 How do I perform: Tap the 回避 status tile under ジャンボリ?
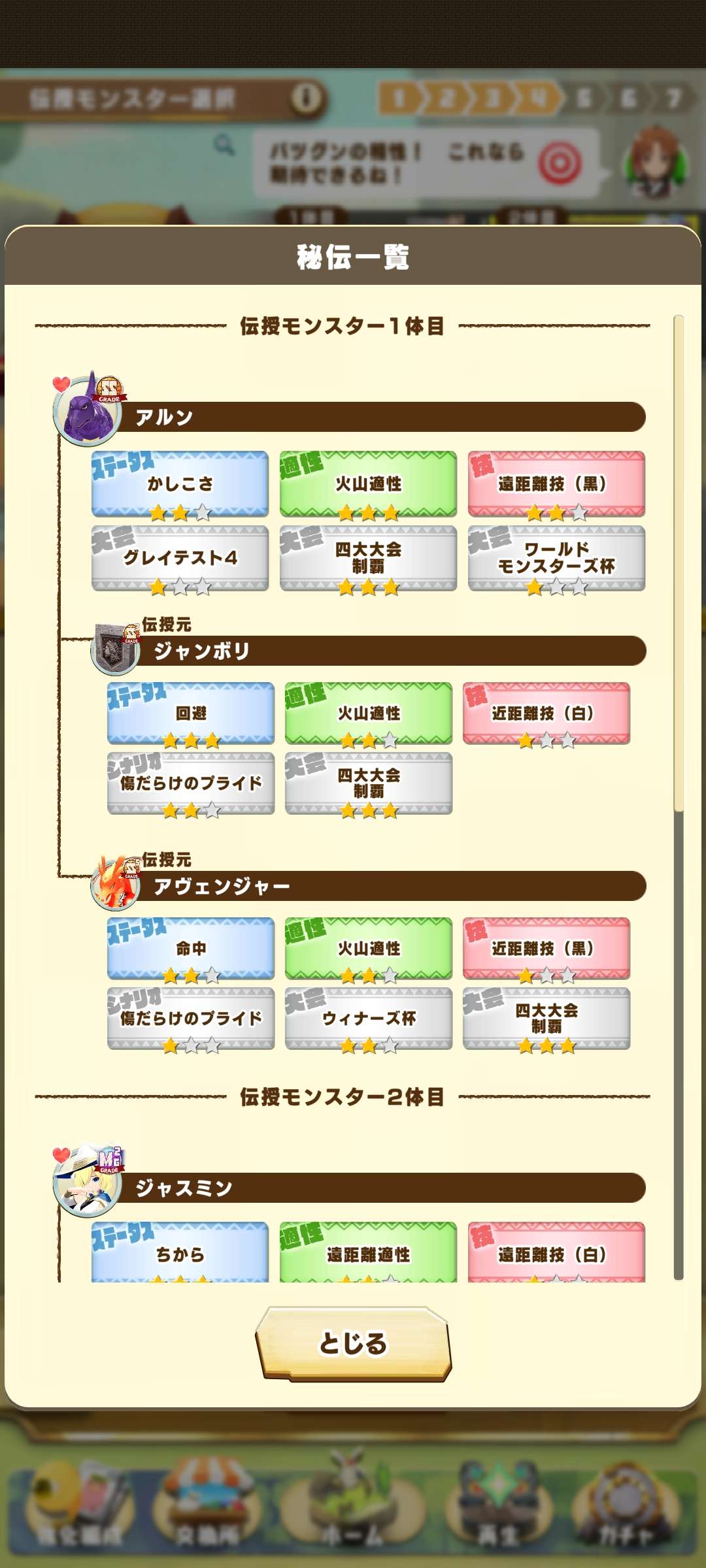(x=191, y=713)
